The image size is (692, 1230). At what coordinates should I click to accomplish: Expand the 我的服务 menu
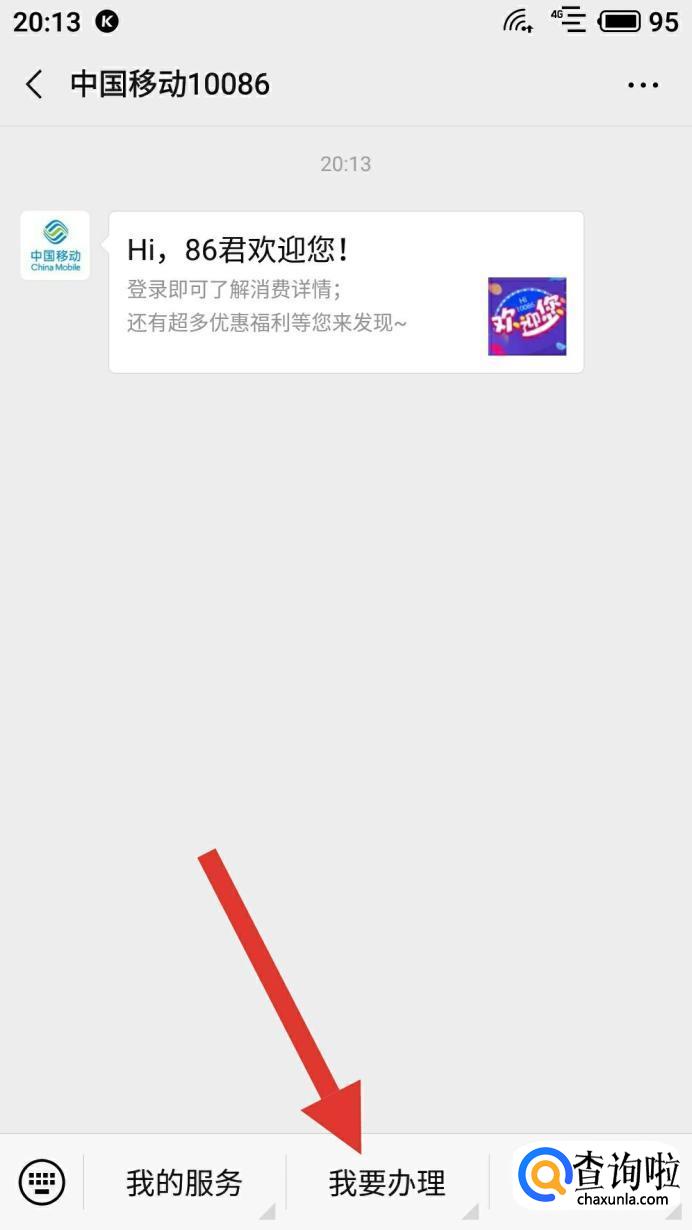tap(184, 1183)
